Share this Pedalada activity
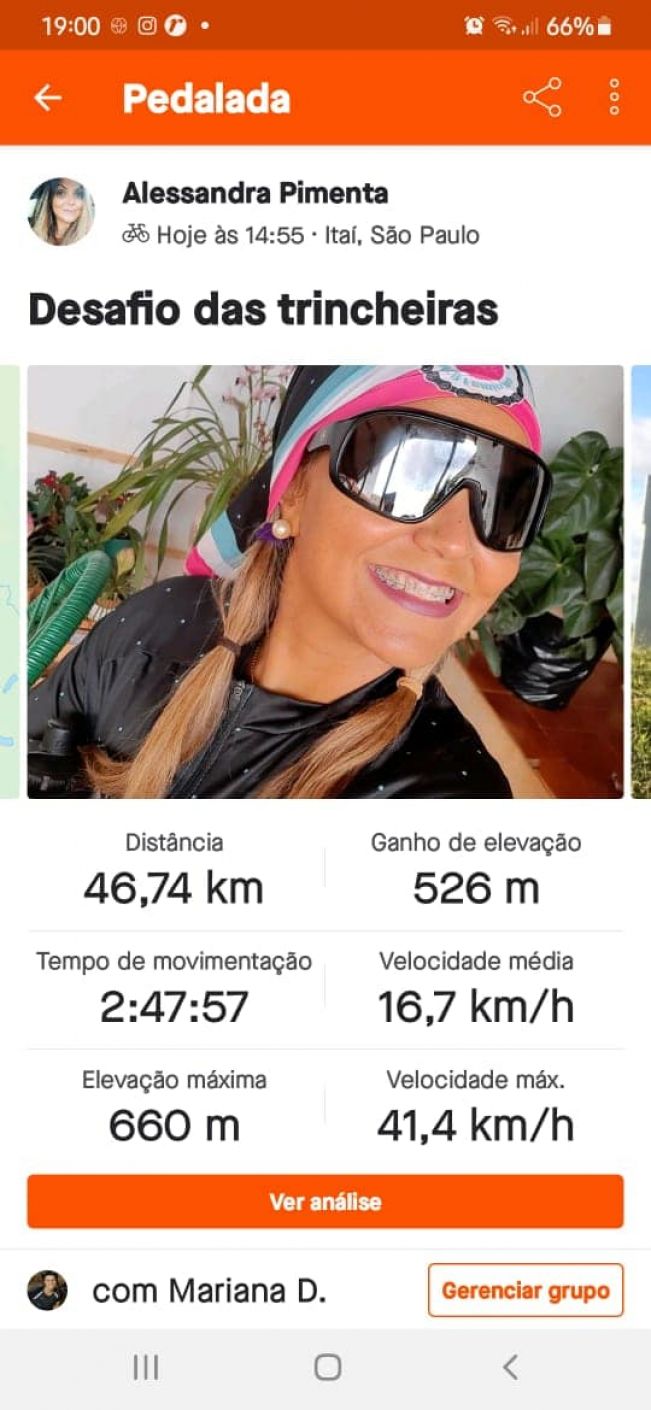 (542, 97)
